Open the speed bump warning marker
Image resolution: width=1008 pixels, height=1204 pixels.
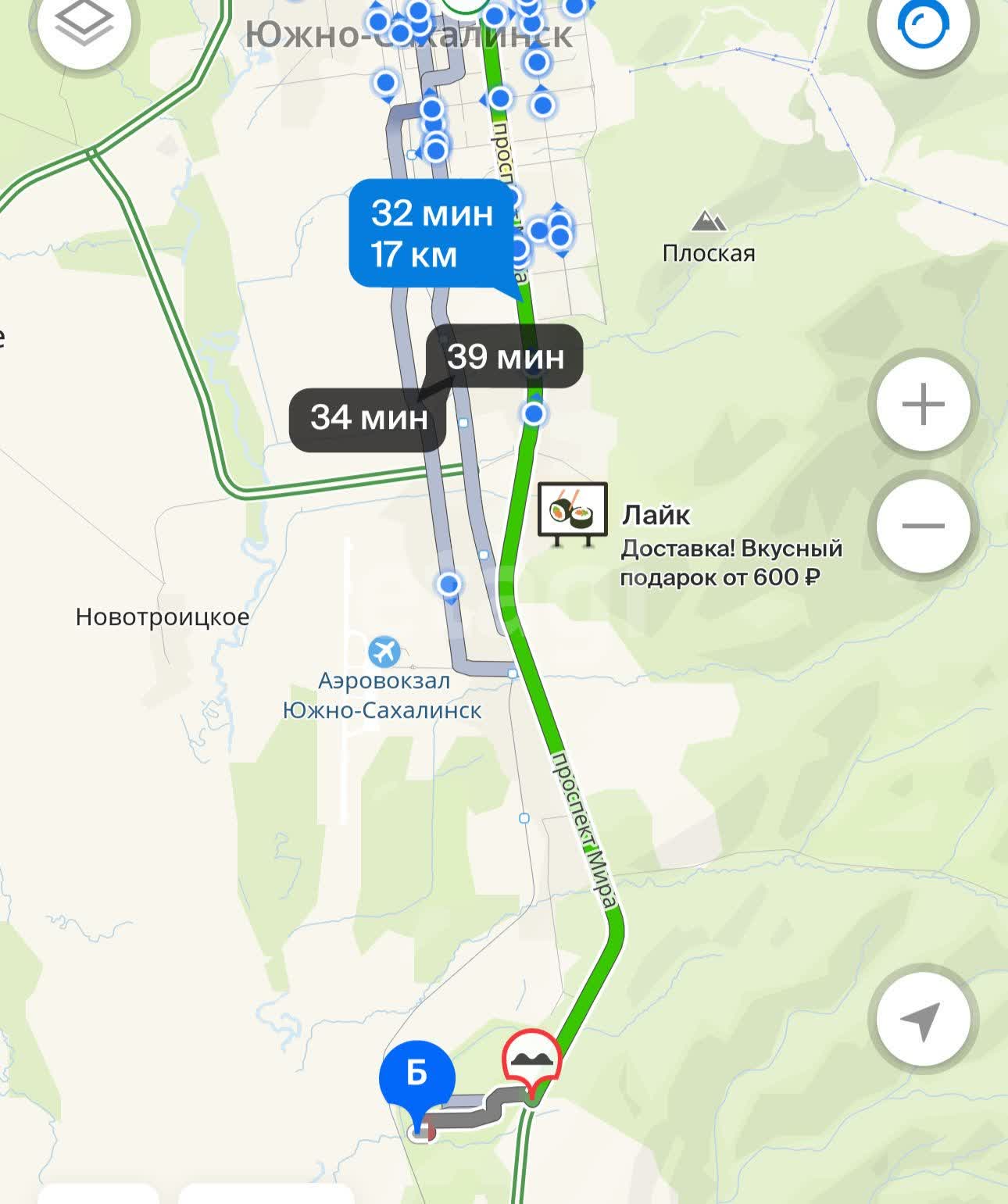click(532, 1060)
